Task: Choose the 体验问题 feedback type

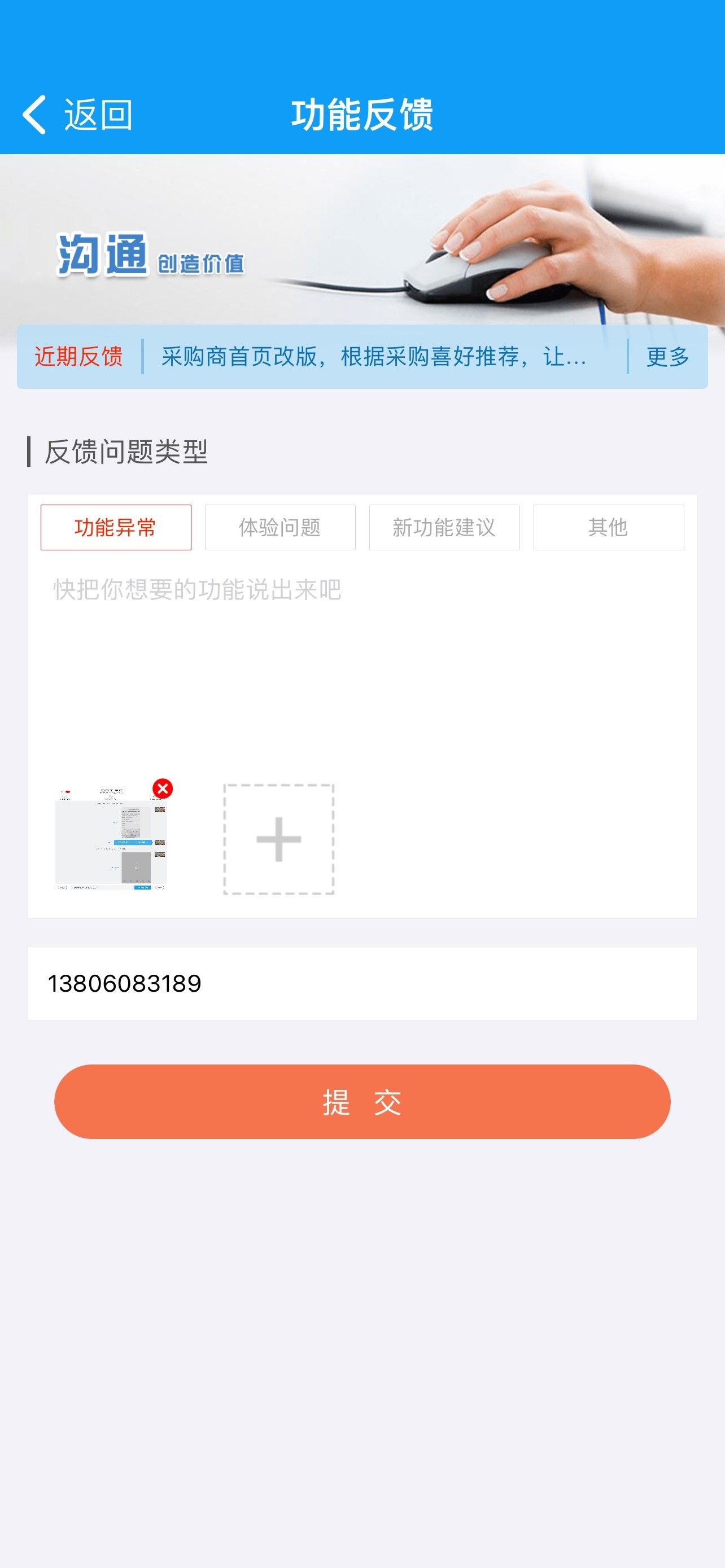Action: (x=280, y=527)
